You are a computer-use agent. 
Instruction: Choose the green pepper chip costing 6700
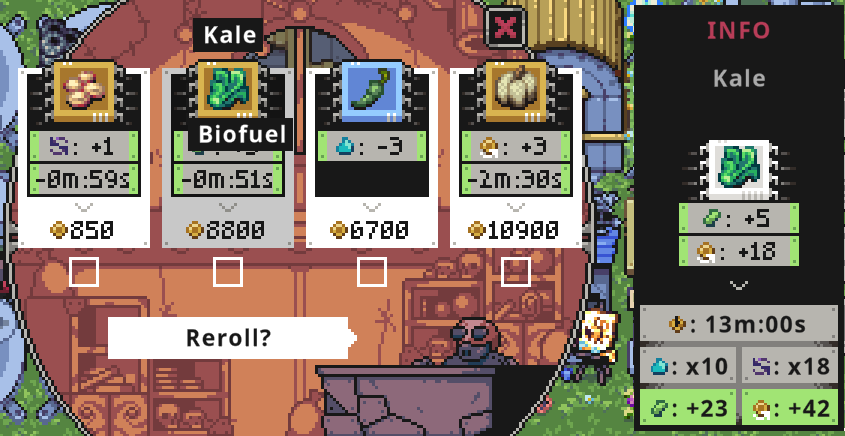pyautogui.click(x=372, y=155)
